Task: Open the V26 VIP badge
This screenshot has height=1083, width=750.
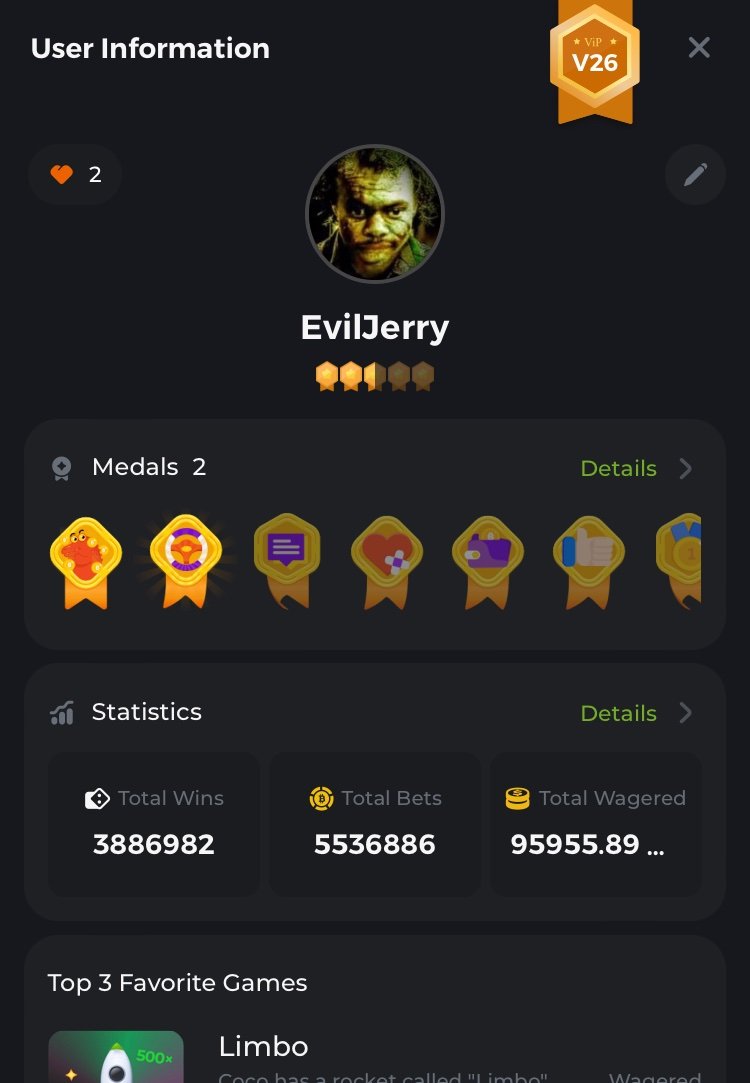Action: coord(595,62)
